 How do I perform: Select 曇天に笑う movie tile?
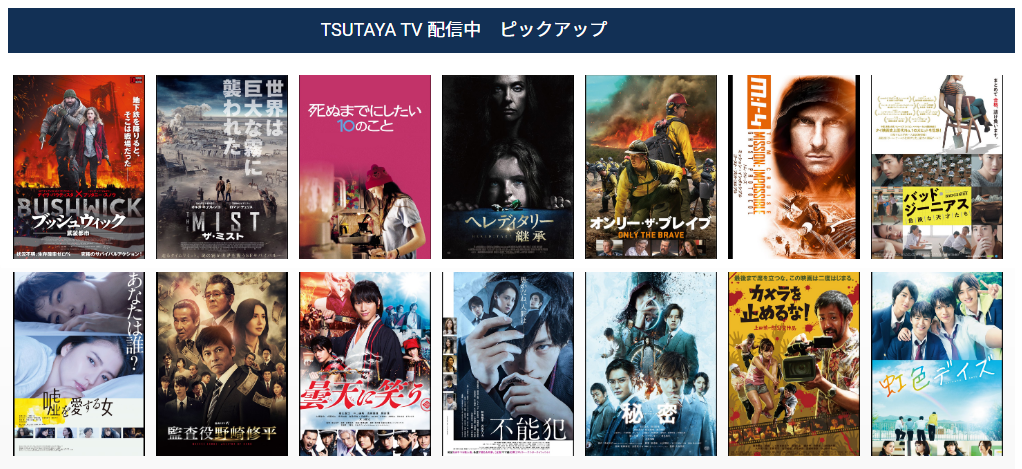click(364, 364)
